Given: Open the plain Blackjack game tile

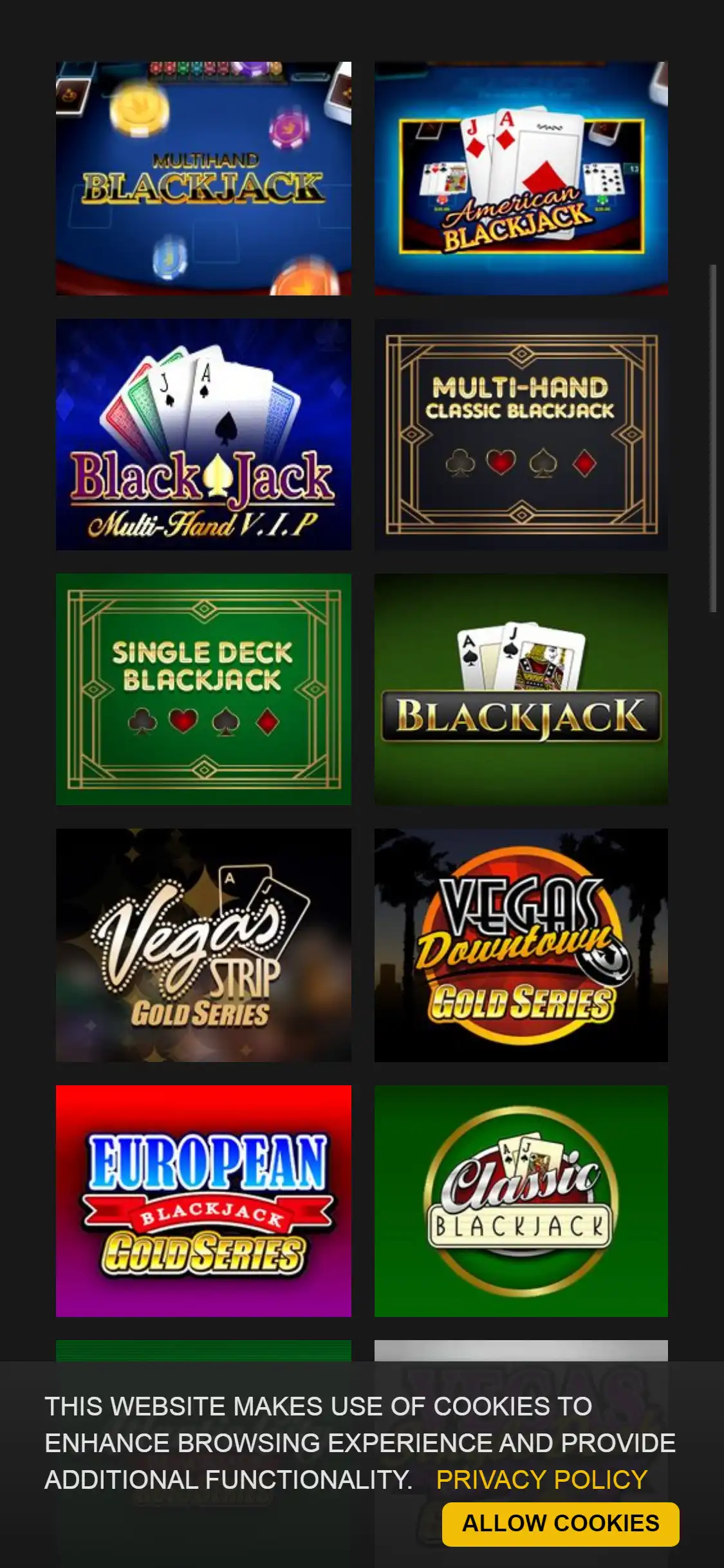Looking at the screenshot, I should click(x=521, y=689).
